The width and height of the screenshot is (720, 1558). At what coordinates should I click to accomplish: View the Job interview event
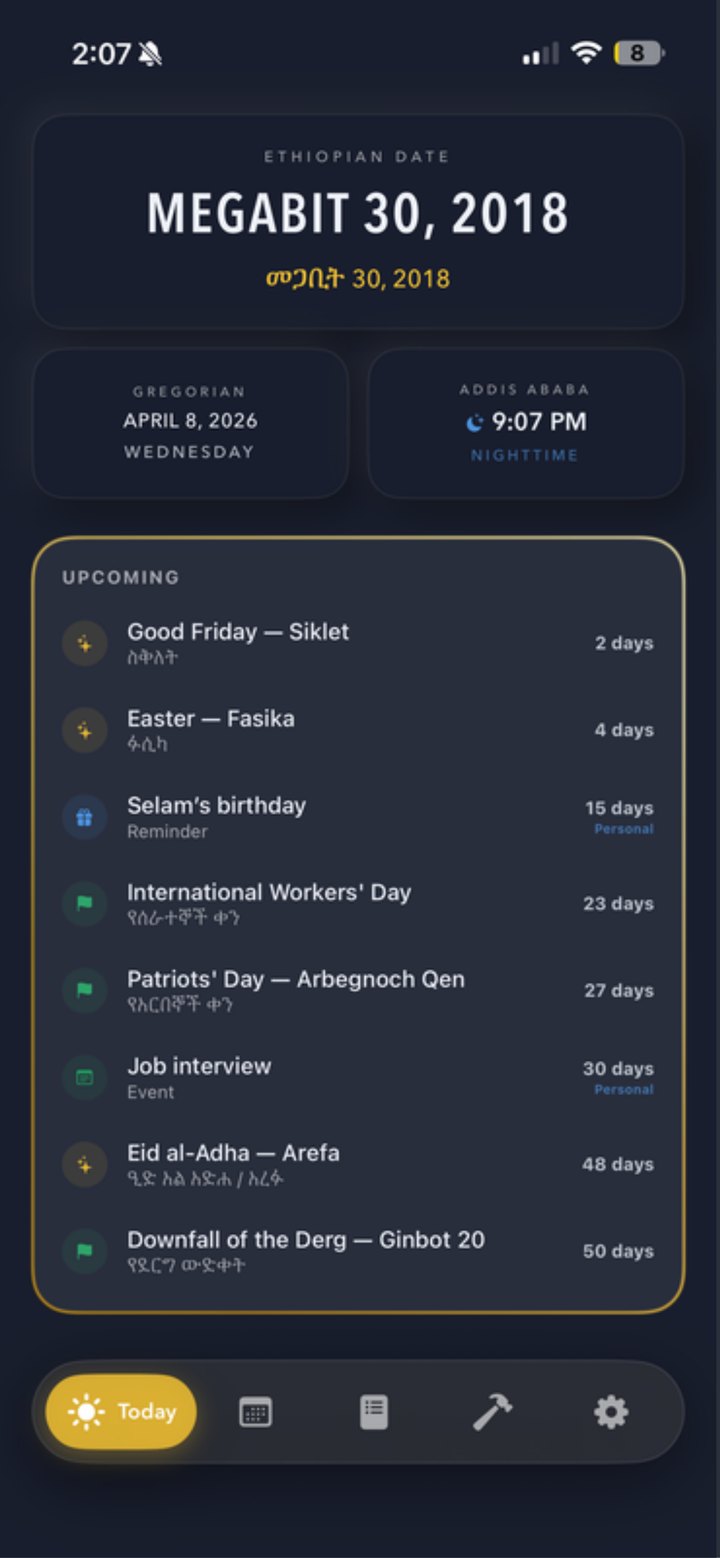tap(358, 1078)
